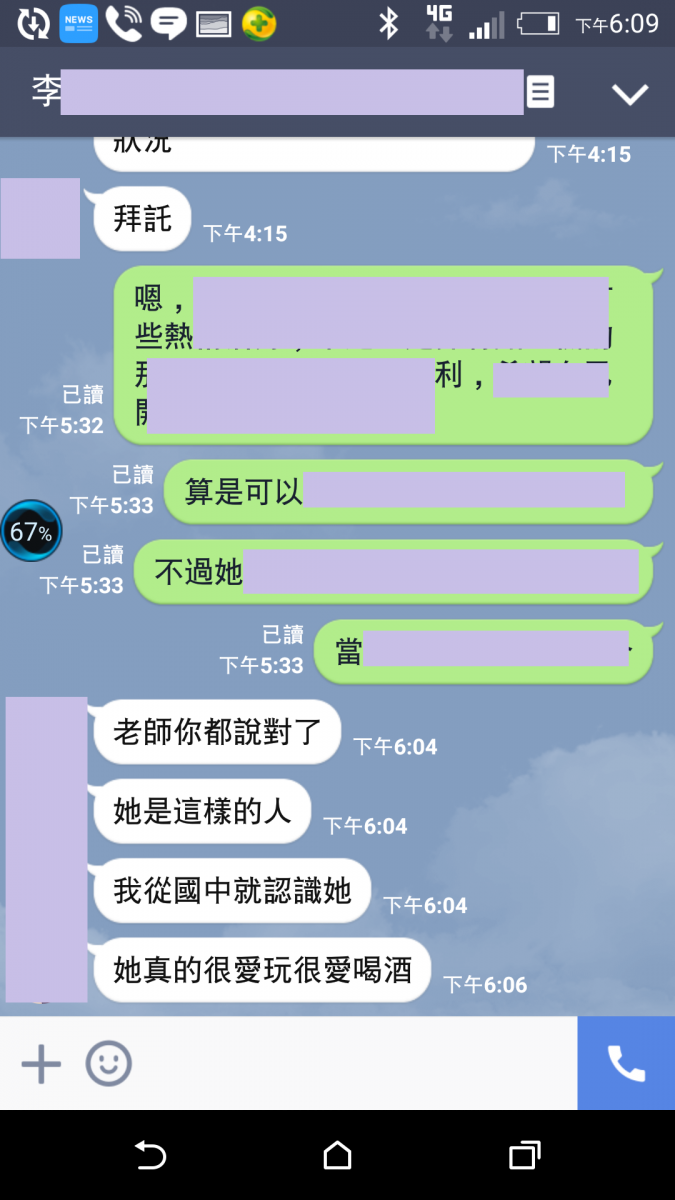Open the chat notes icon in header
This screenshot has height=1200, width=675.
(540, 92)
